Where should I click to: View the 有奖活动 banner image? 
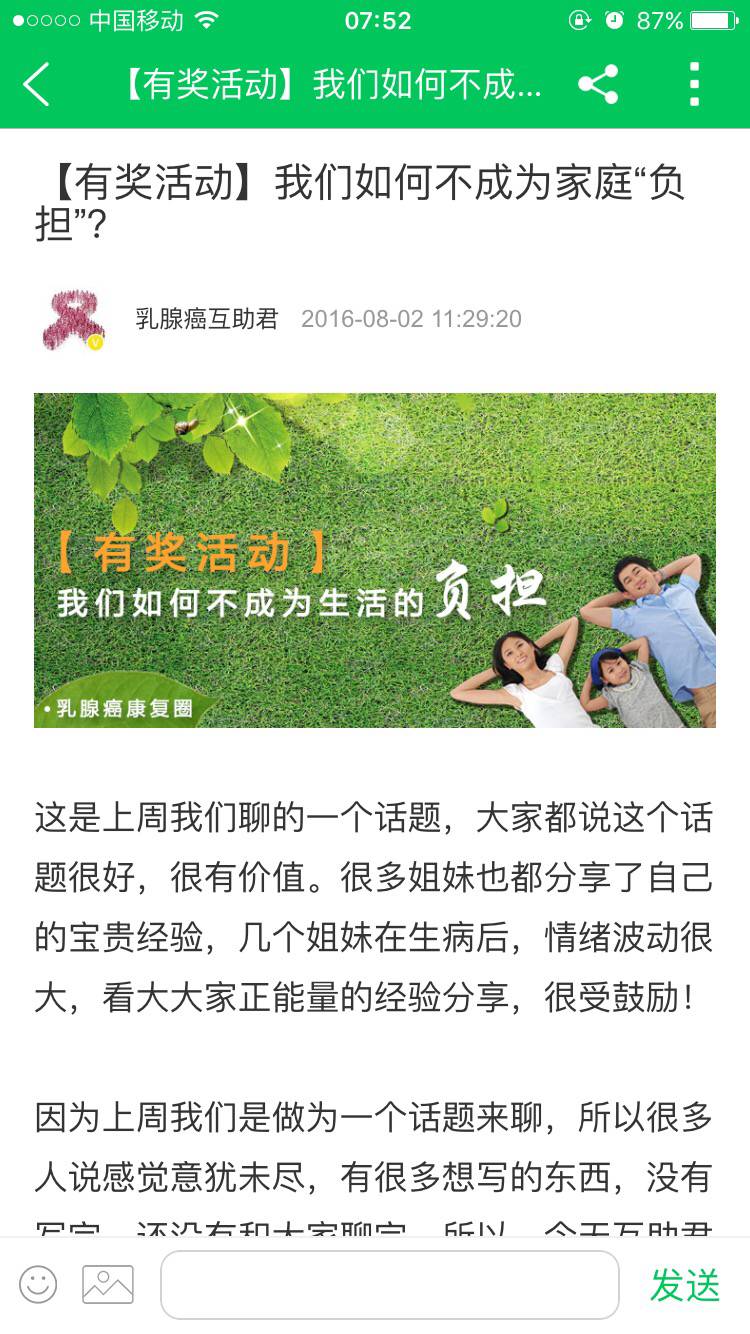click(x=375, y=560)
